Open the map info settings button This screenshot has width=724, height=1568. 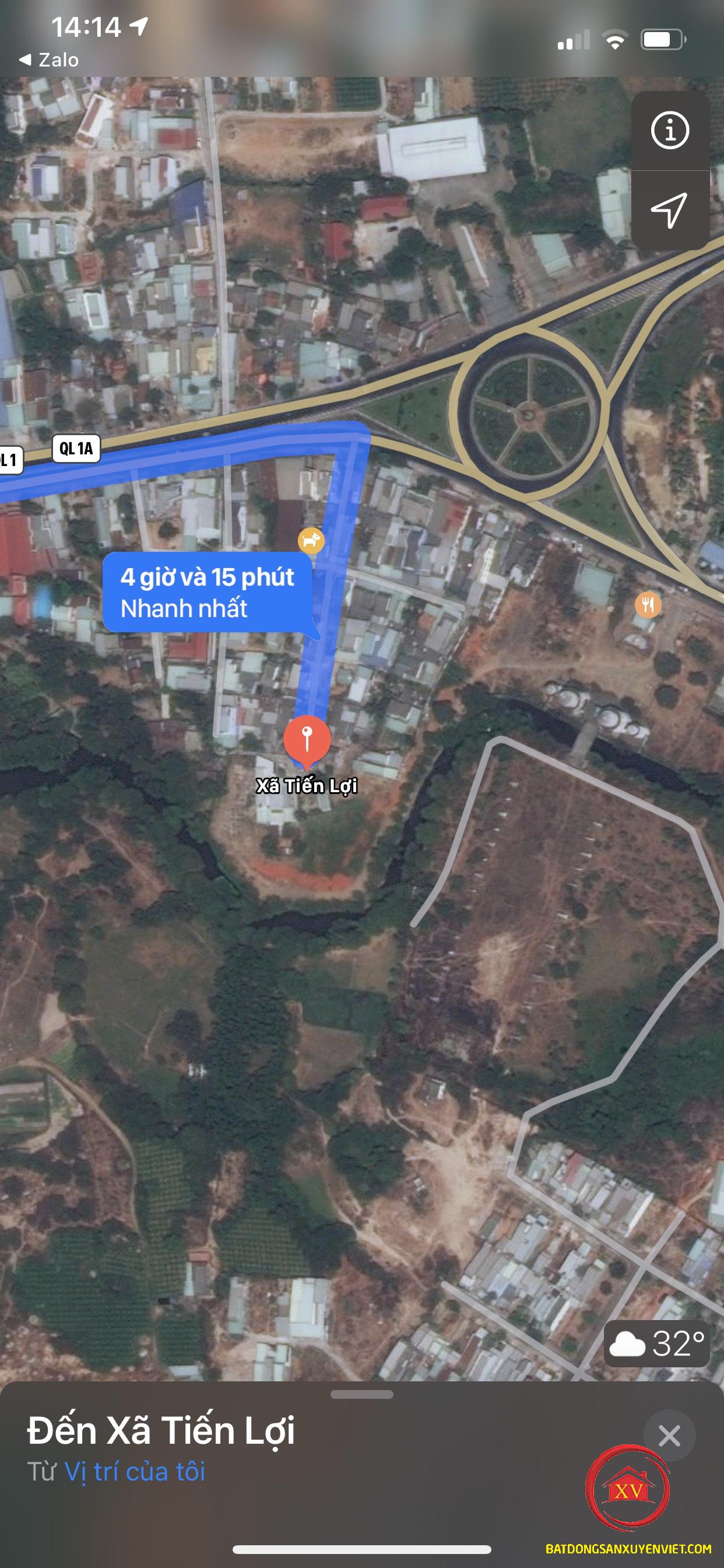pos(670,130)
